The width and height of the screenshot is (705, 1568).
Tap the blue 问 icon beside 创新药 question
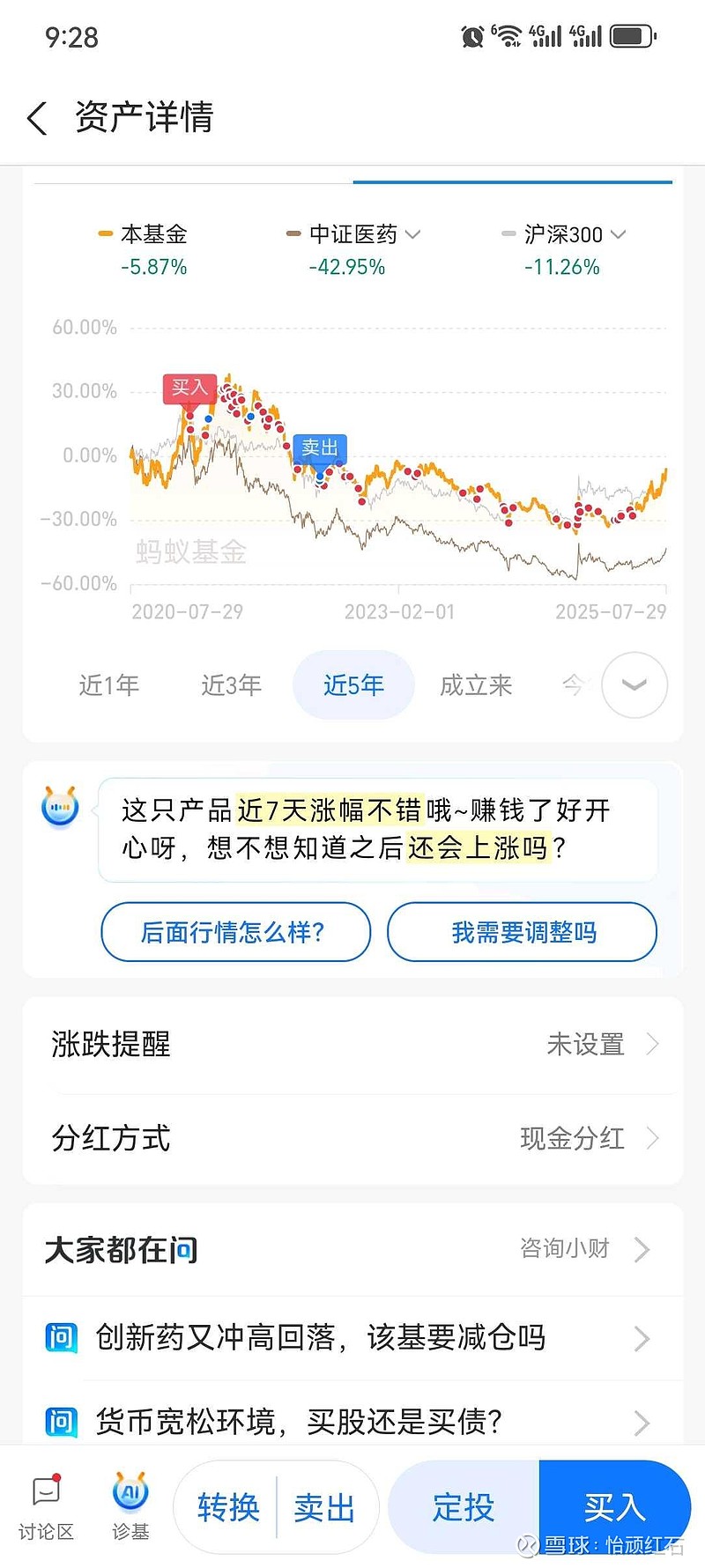[60, 1337]
